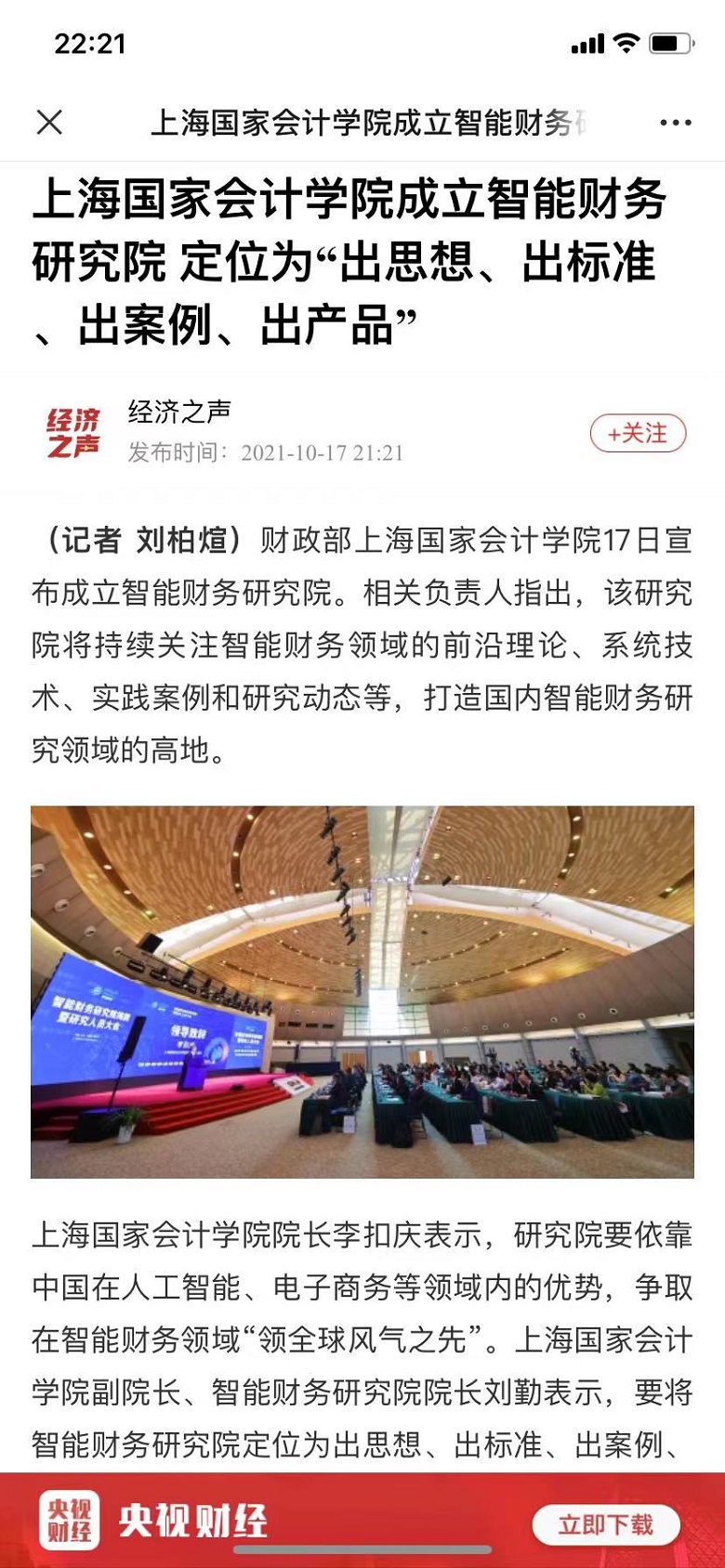This screenshot has width=725, height=1568.
Task: View the conference hall photo
Action: click(362, 991)
